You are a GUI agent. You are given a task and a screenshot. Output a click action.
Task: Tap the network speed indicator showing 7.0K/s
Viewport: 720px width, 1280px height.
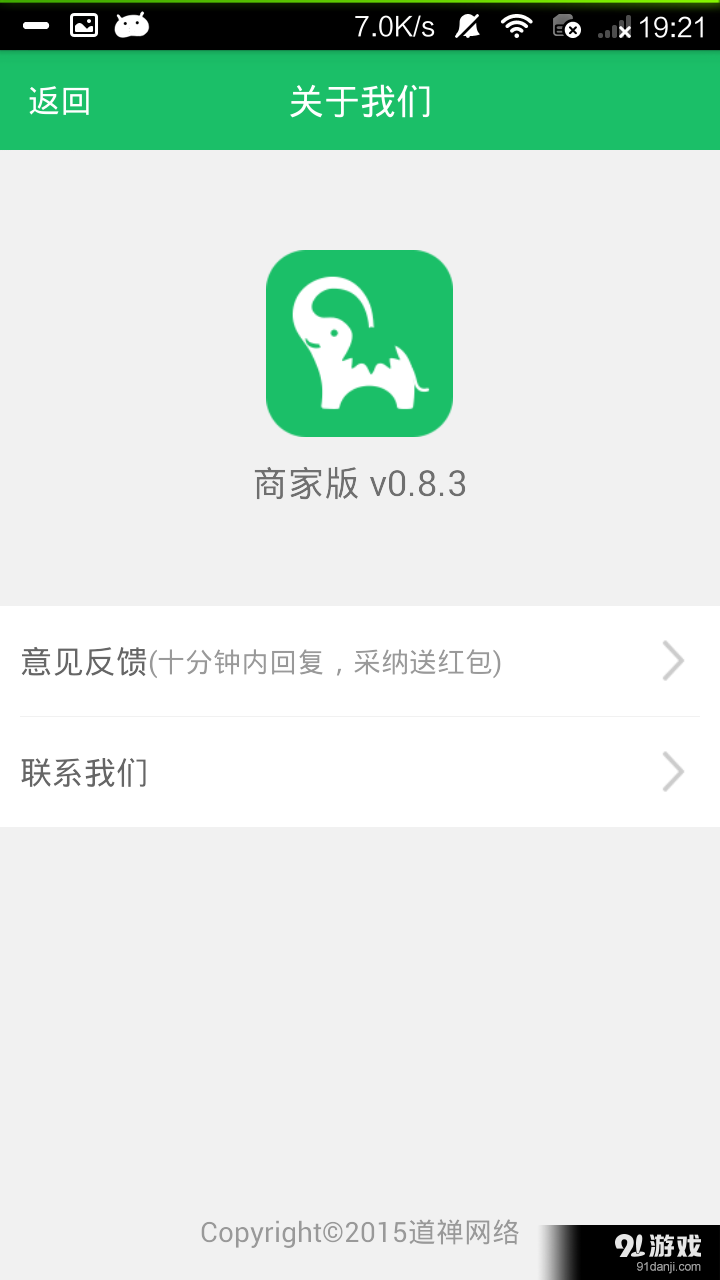pos(394,25)
